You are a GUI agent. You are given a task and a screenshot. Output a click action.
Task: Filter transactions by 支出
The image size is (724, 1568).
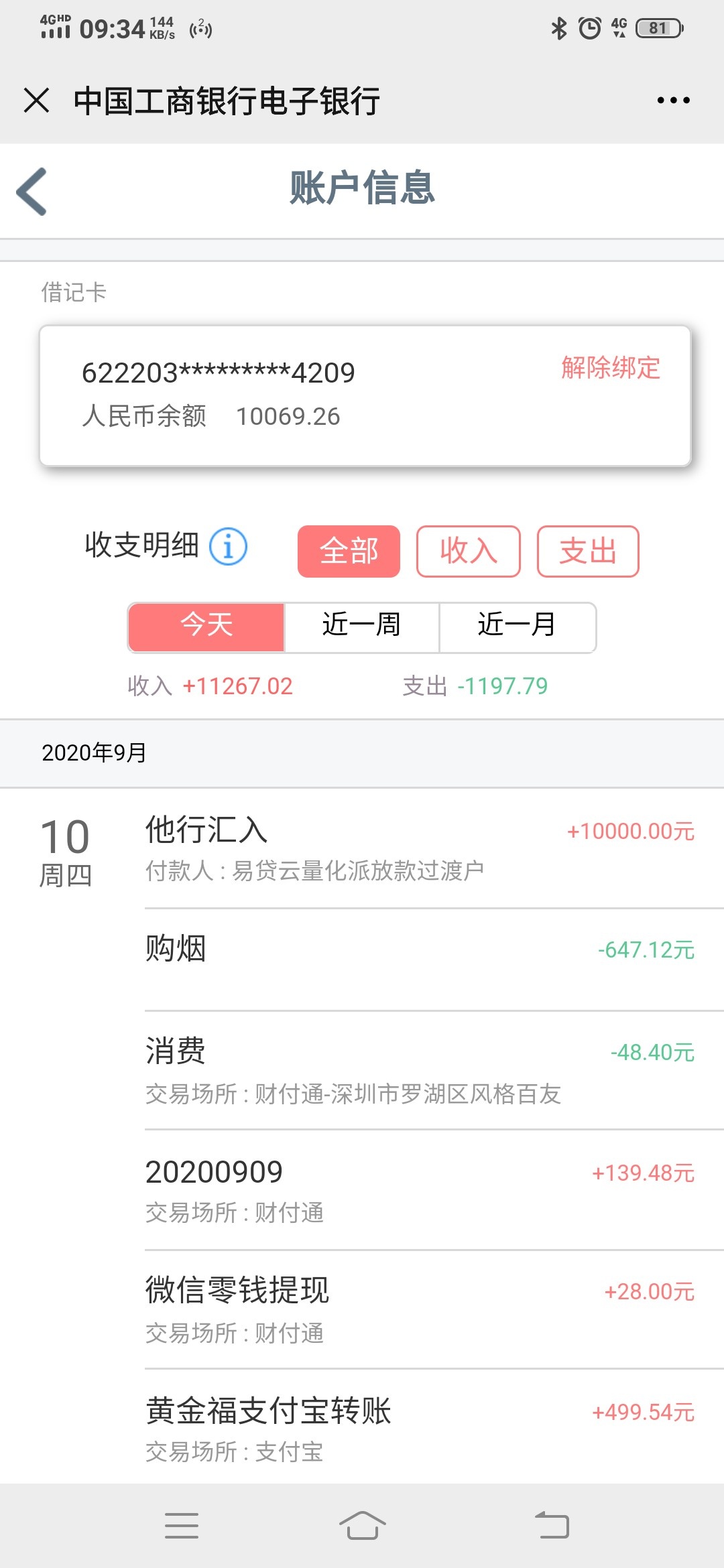pyautogui.click(x=588, y=551)
